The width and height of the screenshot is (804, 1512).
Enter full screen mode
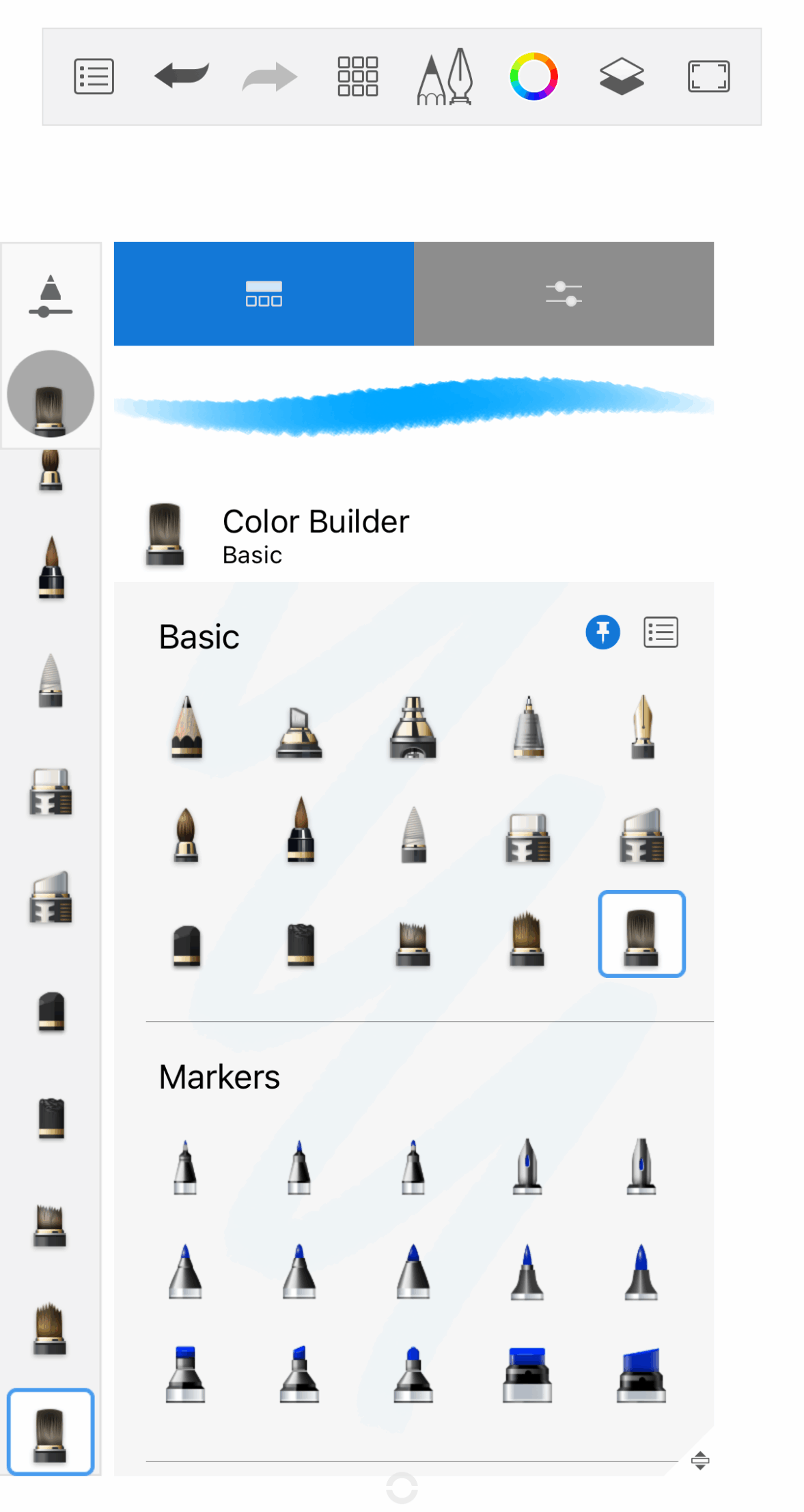708,76
